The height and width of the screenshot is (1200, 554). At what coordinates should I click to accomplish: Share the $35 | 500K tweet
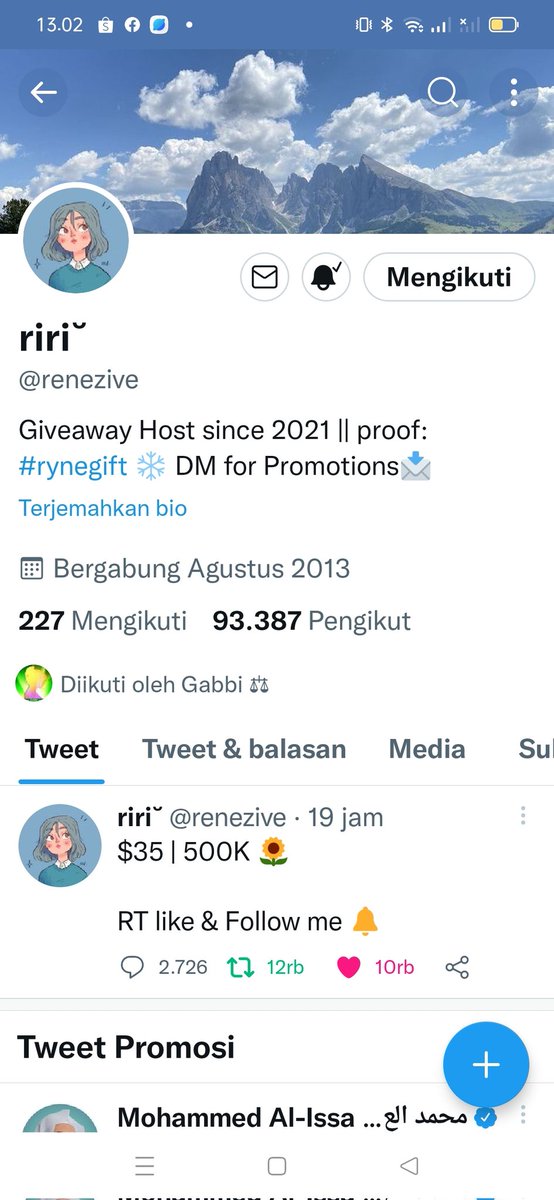coord(457,967)
